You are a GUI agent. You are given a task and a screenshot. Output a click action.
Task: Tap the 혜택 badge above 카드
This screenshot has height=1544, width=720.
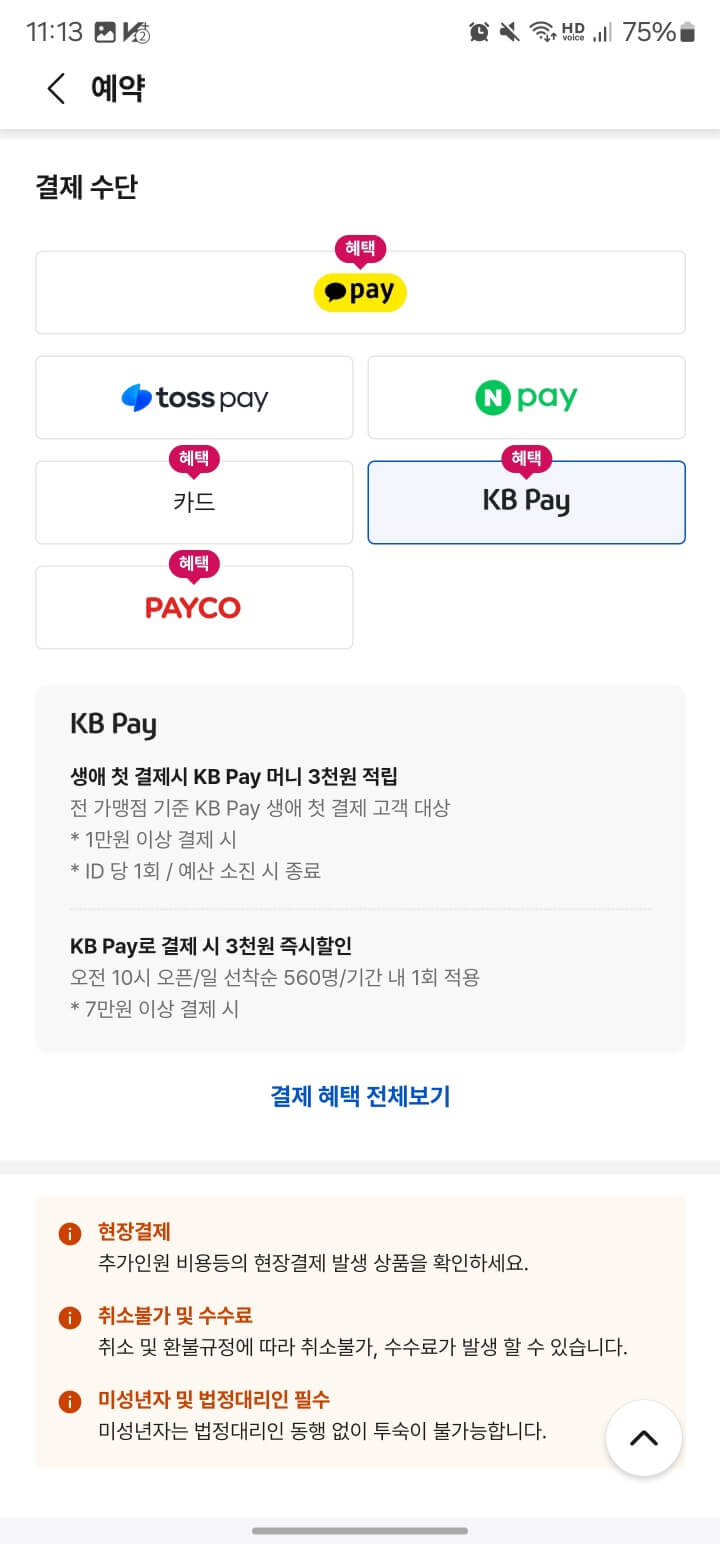tap(194, 459)
